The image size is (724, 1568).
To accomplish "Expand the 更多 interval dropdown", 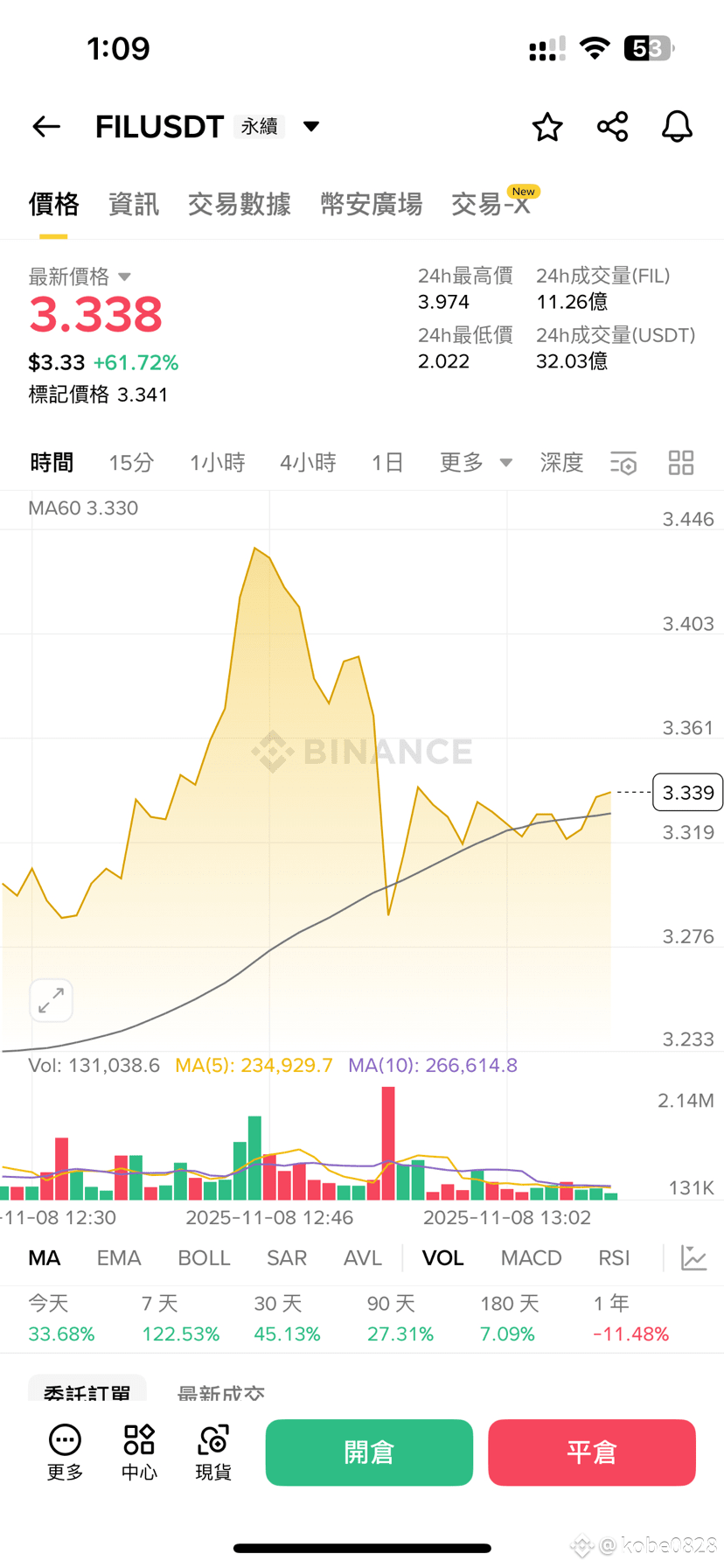I will (476, 463).
